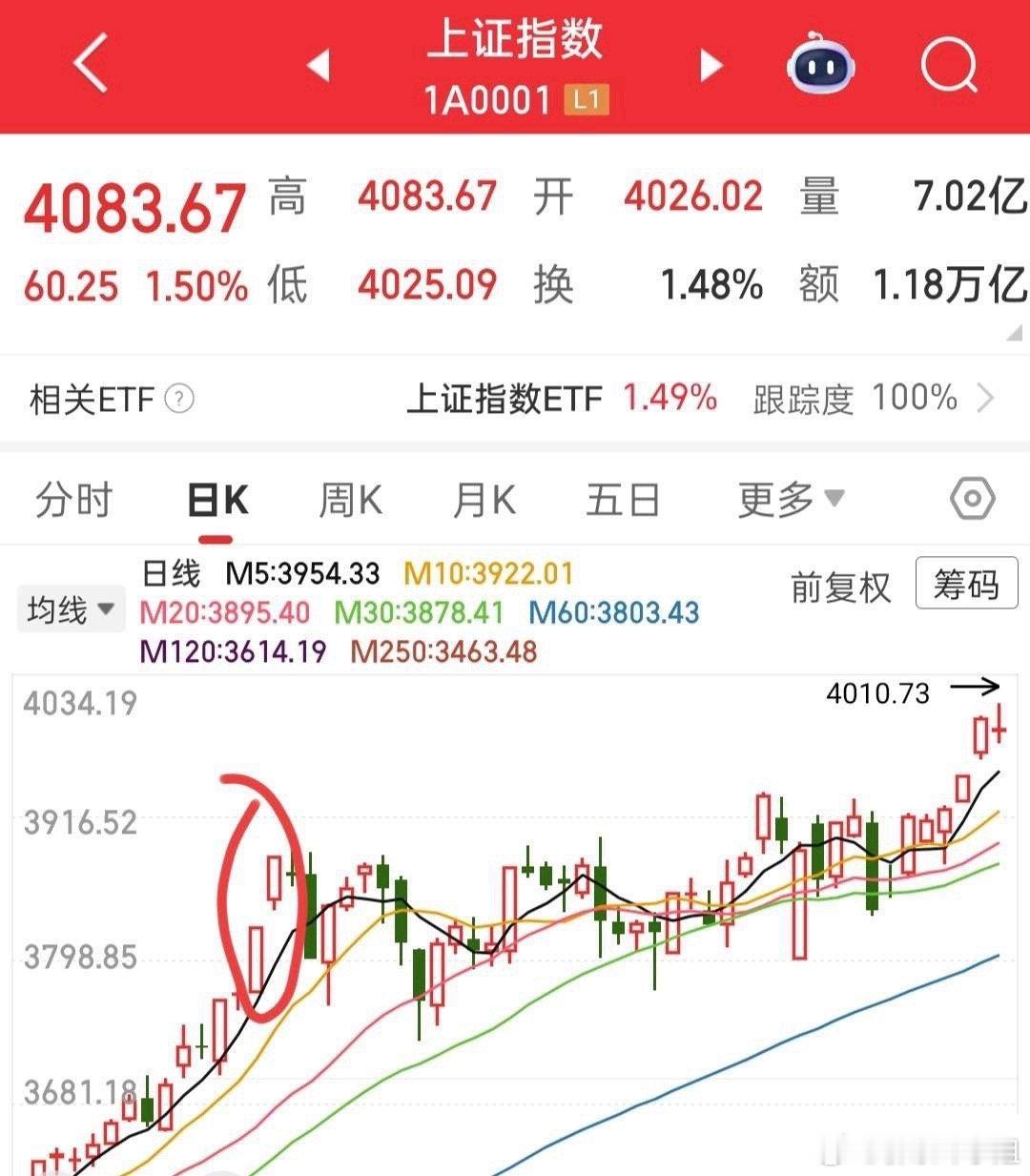Enable 筹码 chip distribution overlay

tap(965, 584)
